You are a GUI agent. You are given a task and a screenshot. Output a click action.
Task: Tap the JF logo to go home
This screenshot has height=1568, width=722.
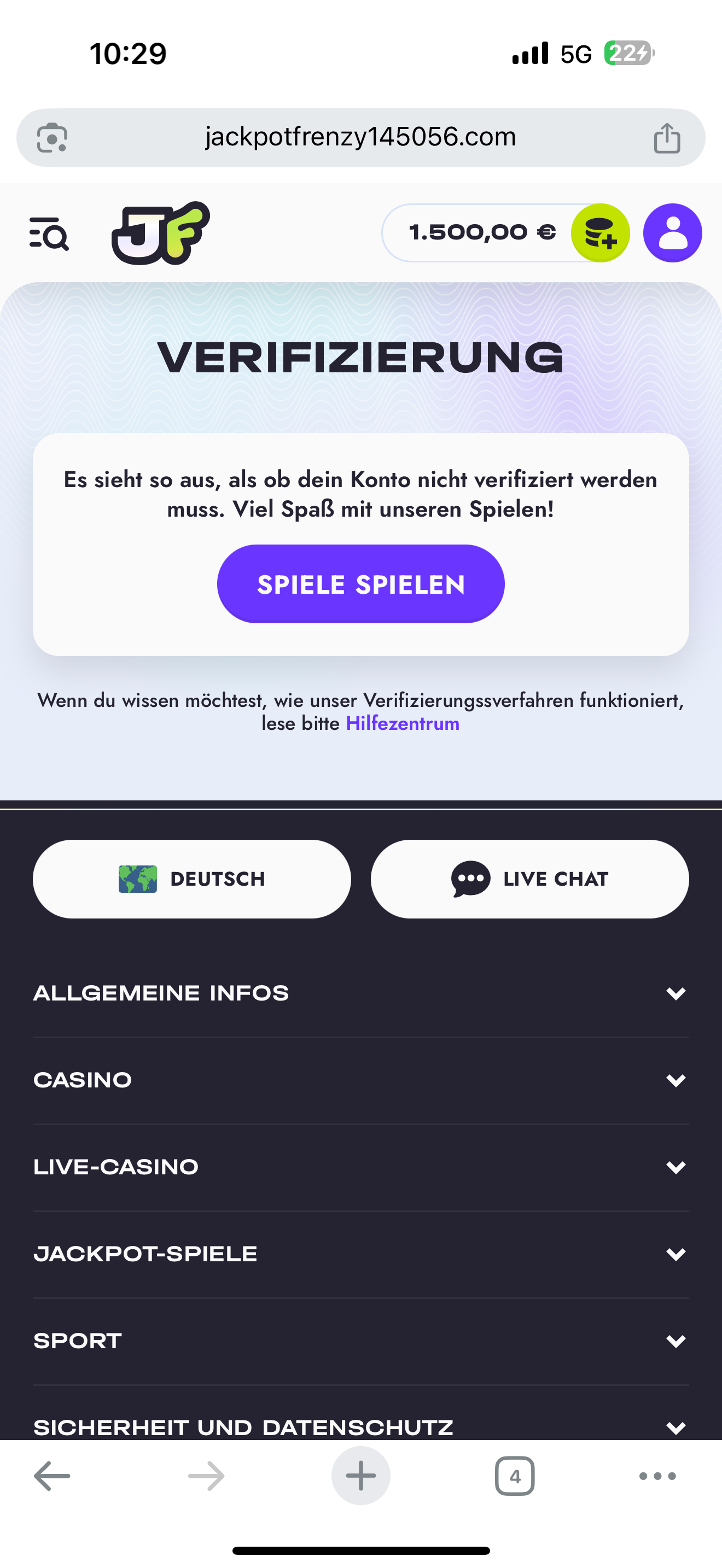coord(161,233)
